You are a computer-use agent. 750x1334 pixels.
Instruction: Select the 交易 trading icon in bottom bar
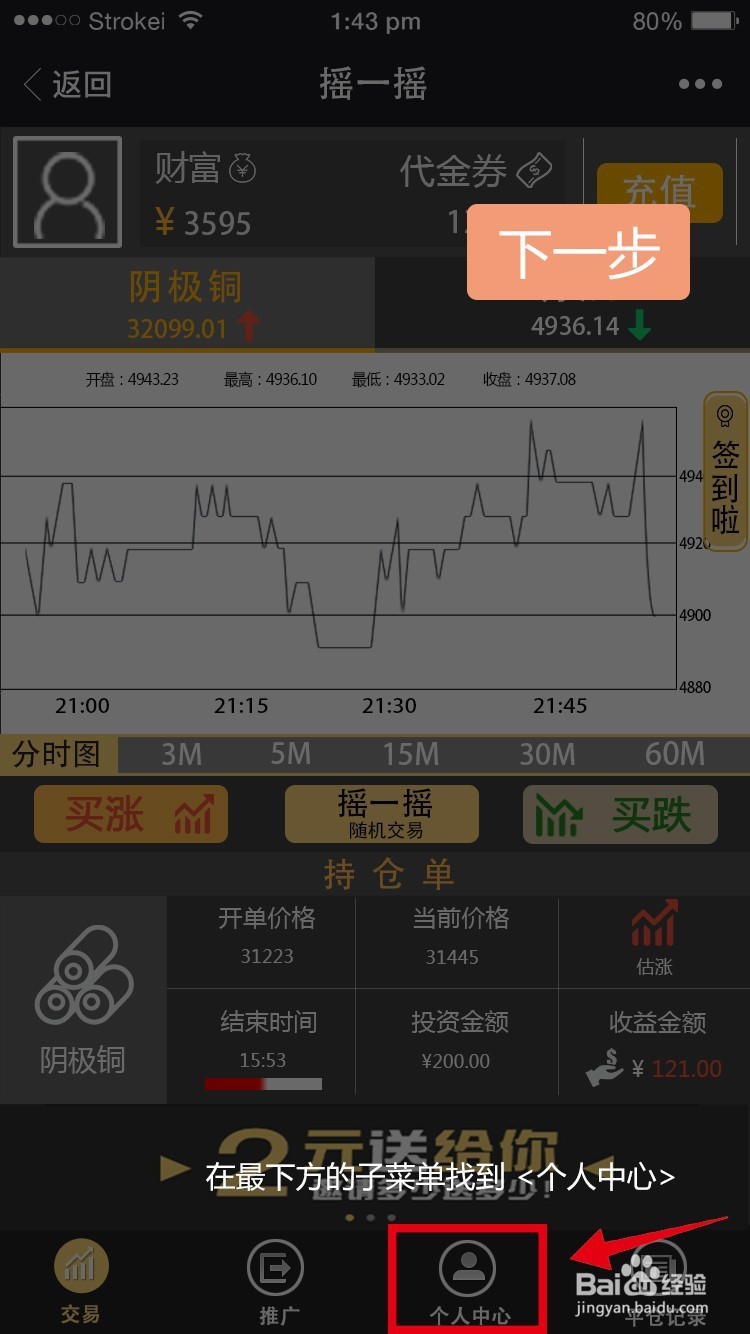(x=80, y=1265)
